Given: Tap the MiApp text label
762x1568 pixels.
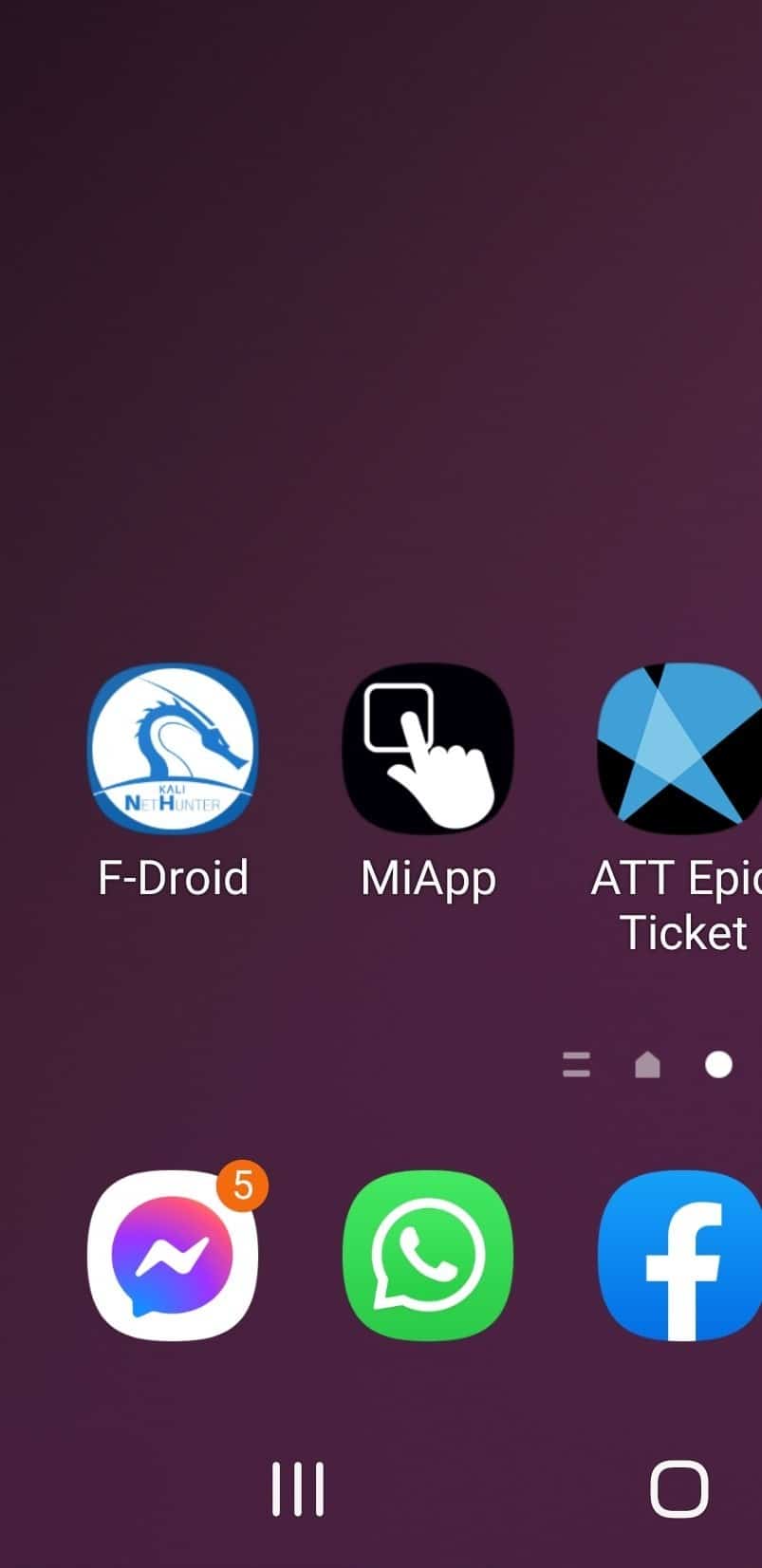Looking at the screenshot, I should (427, 877).
